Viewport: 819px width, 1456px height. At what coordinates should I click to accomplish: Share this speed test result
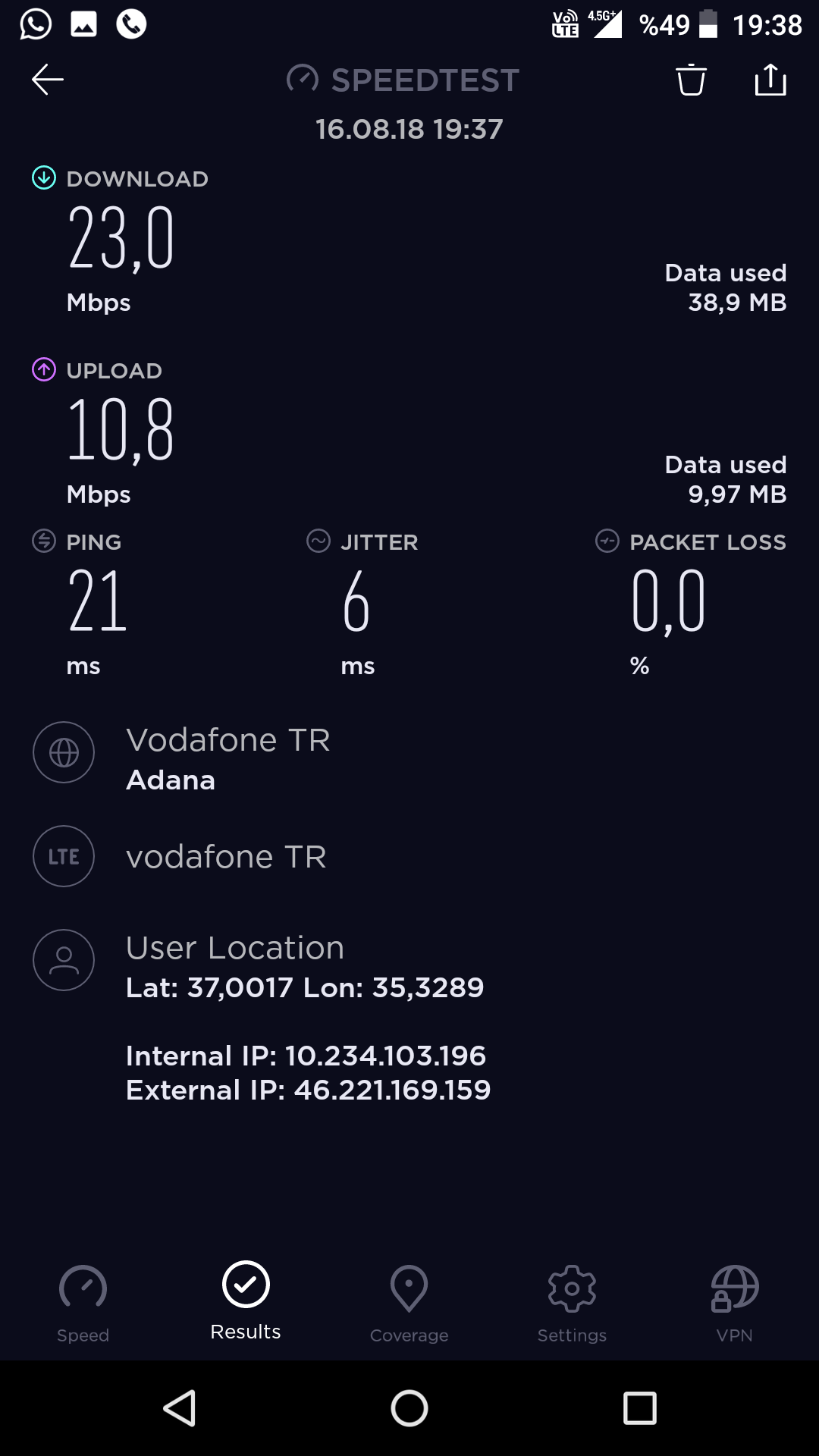770,80
